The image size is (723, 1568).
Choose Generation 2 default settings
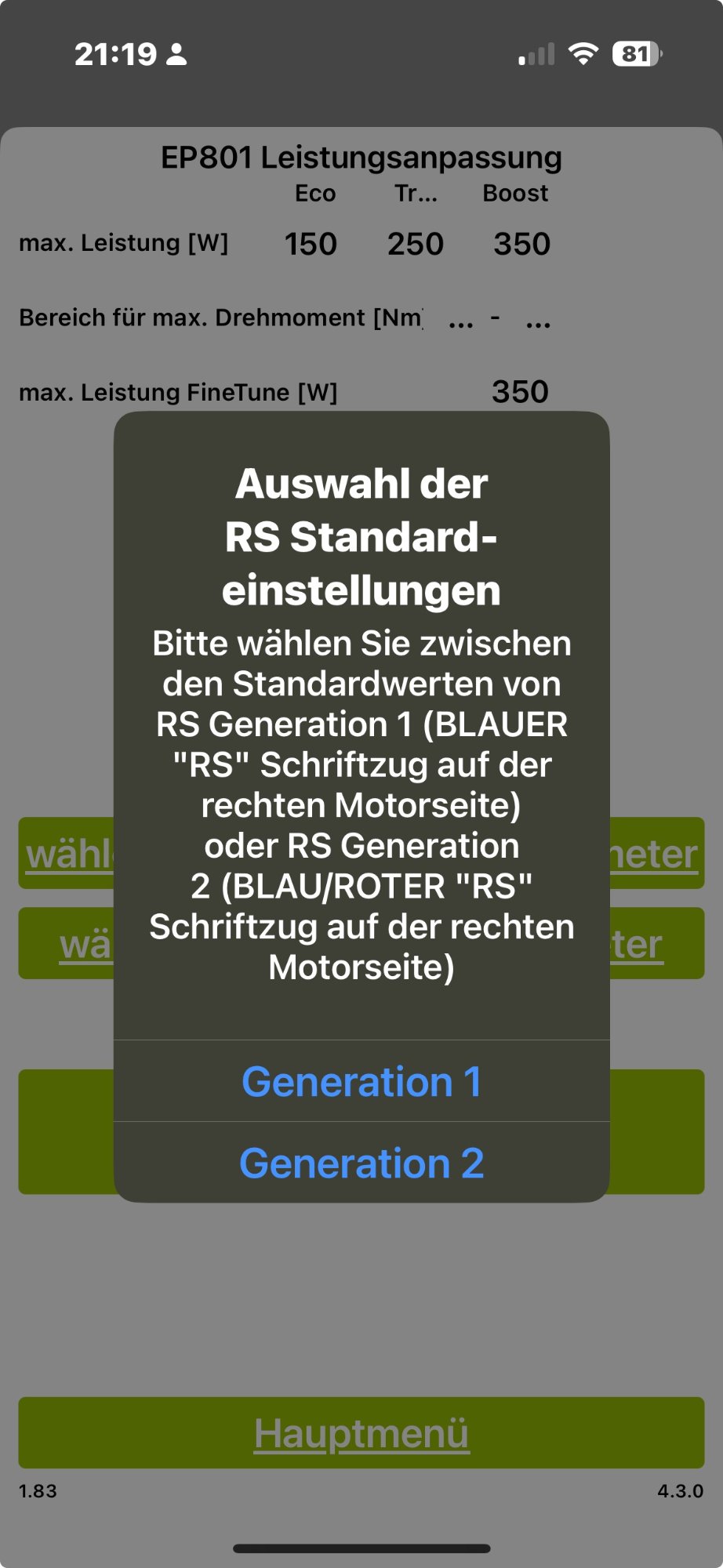coord(361,1163)
